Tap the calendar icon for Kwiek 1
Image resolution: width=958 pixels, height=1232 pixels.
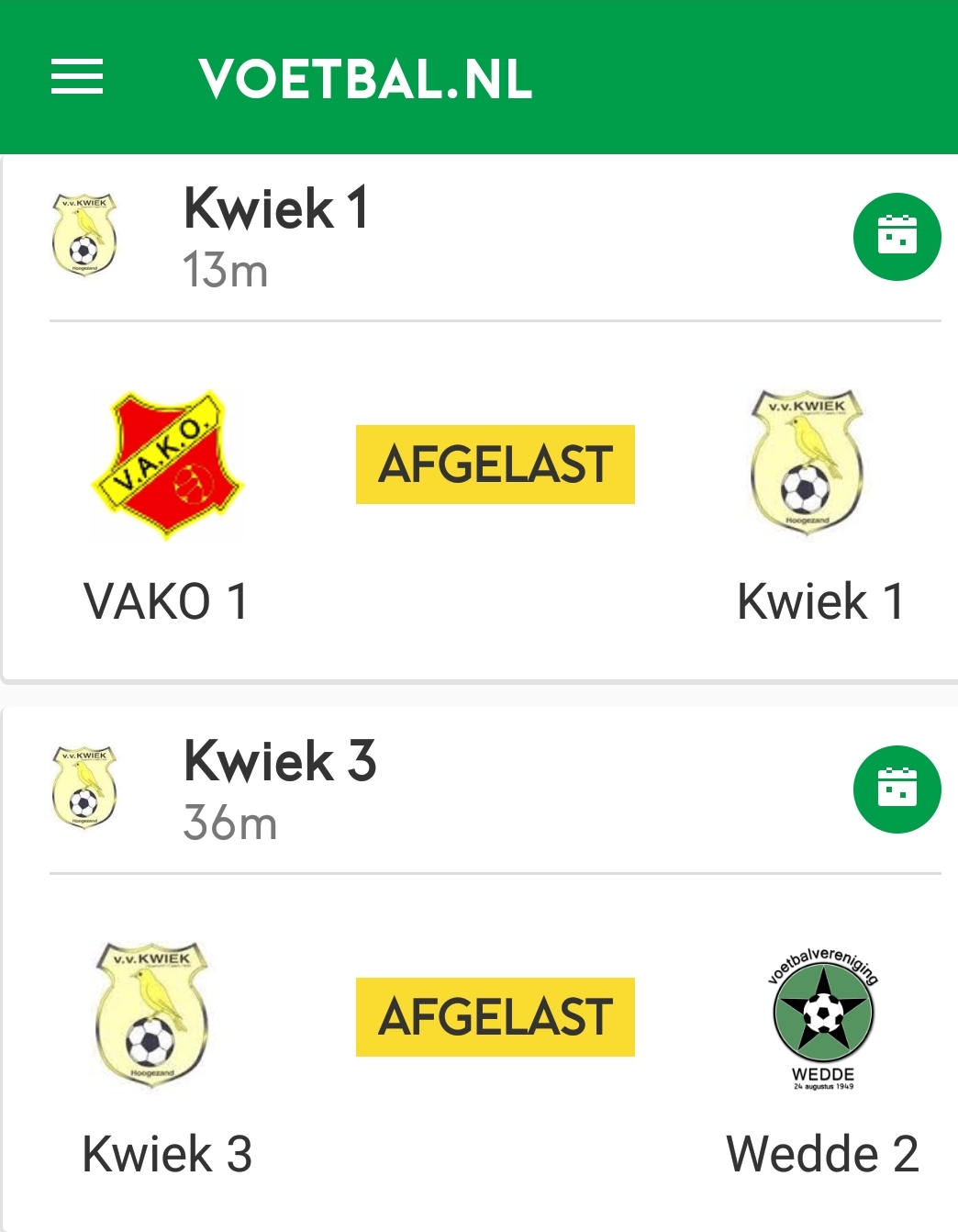(897, 237)
